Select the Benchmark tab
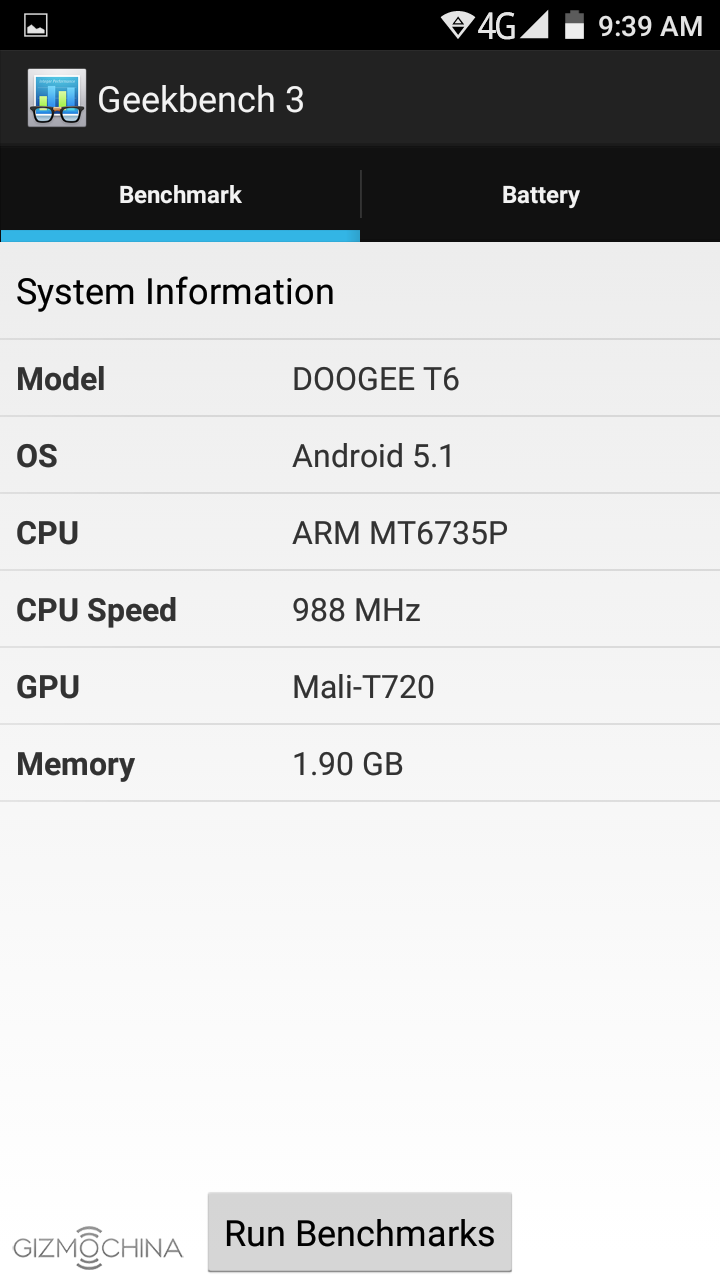The image size is (720, 1280). tap(180, 195)
